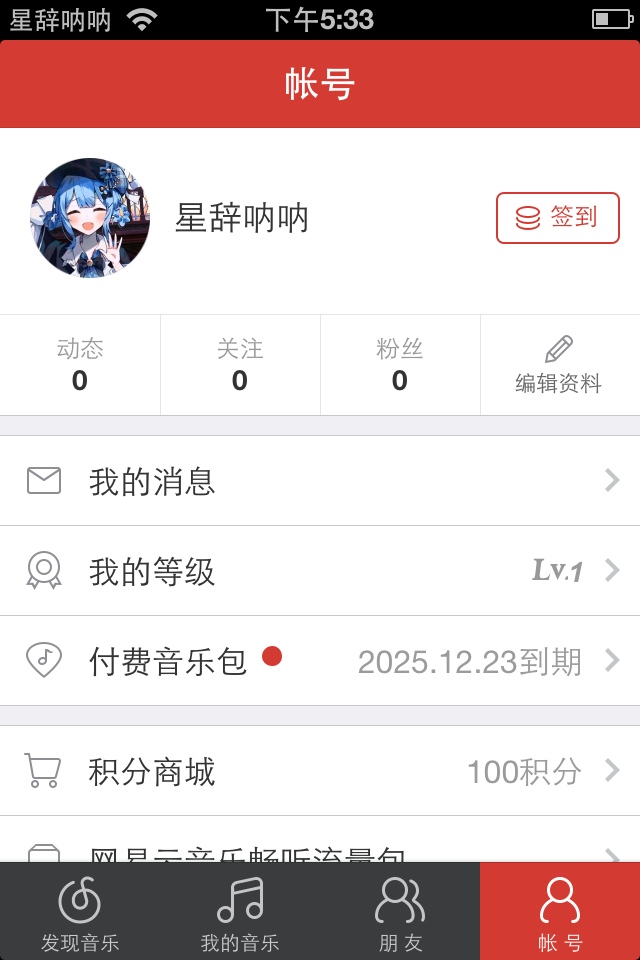Switch to the 朋友 tab
Viewport: 640px width, 960px height.
pyautogui.click(x=400, y=912)
